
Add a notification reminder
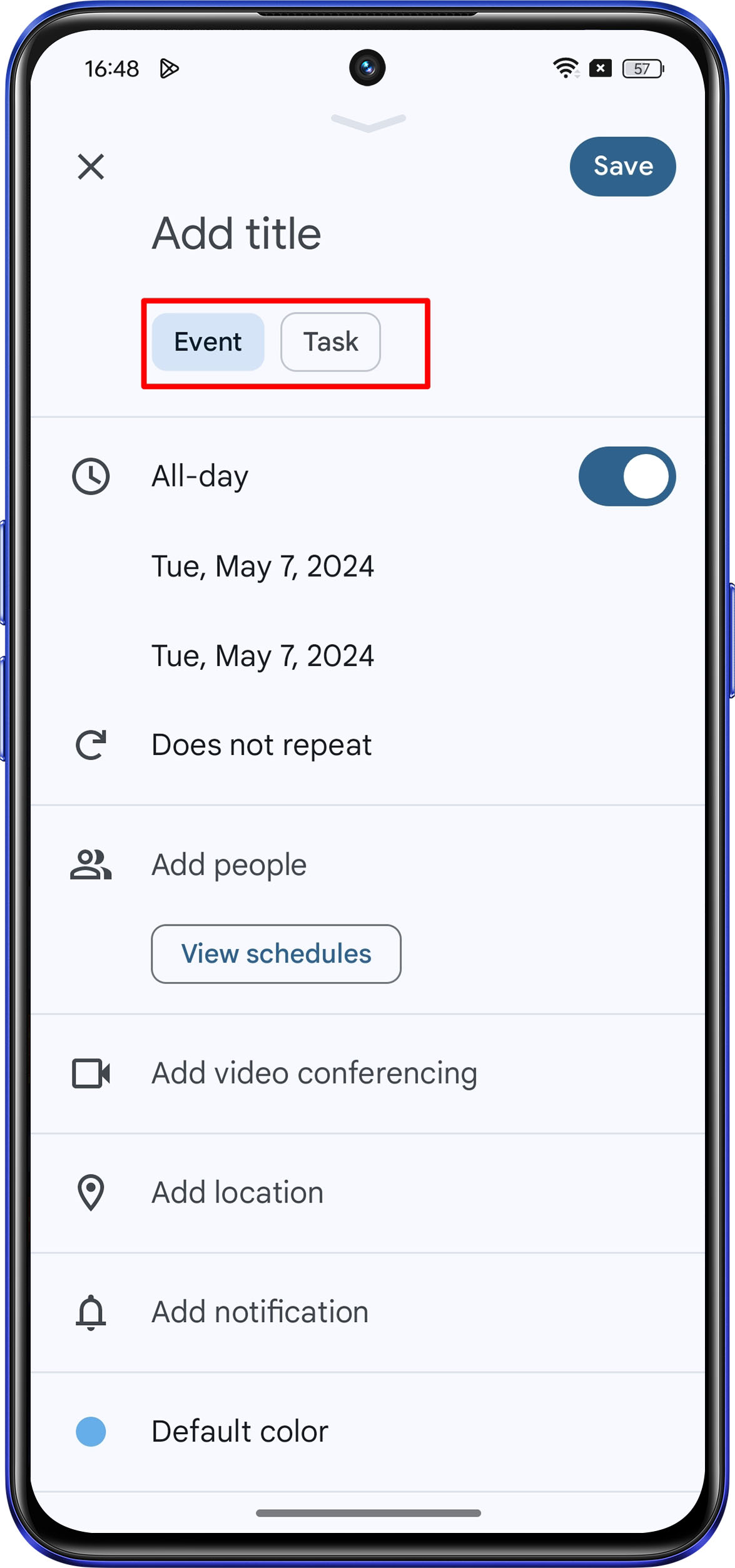pyautogui.click(x=260, y=1312)
